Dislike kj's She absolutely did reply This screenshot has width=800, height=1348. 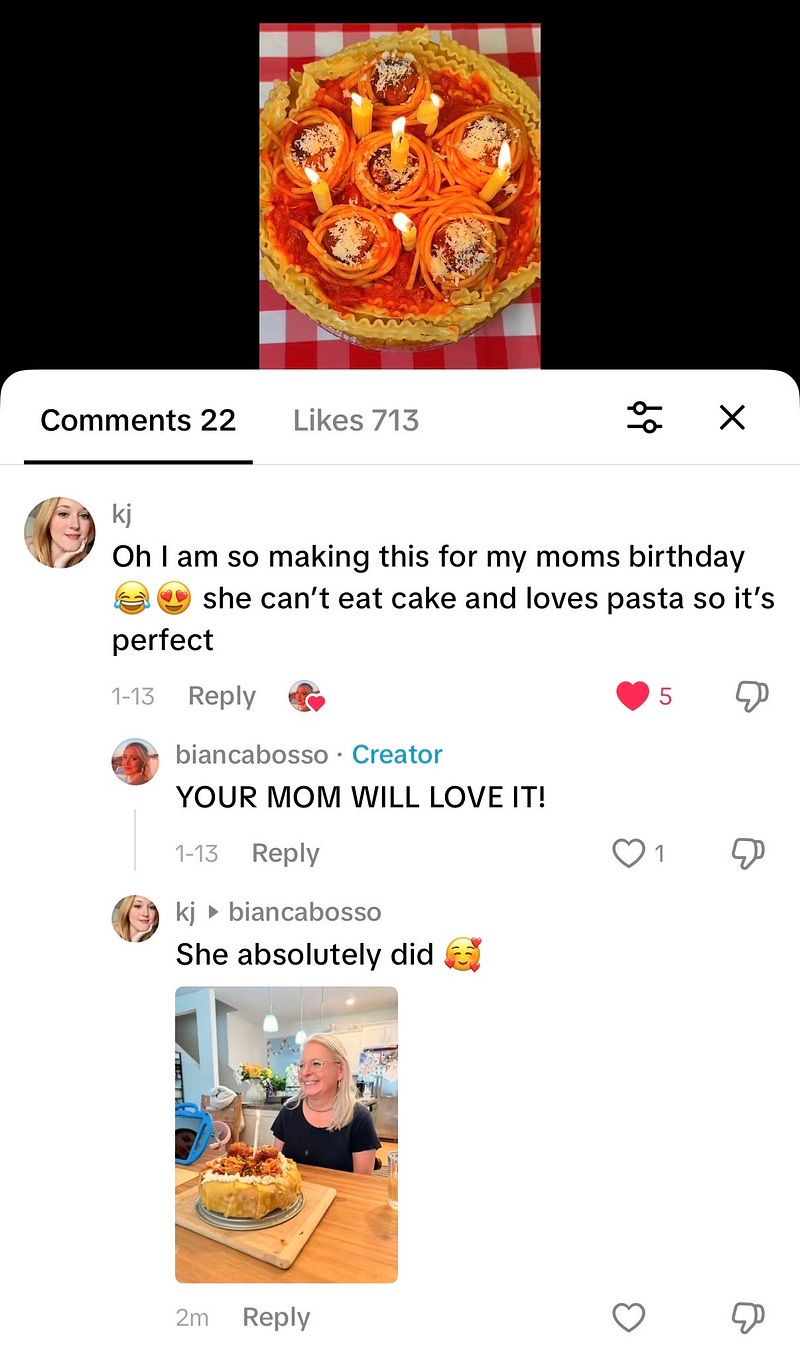tap(748, 1318)
